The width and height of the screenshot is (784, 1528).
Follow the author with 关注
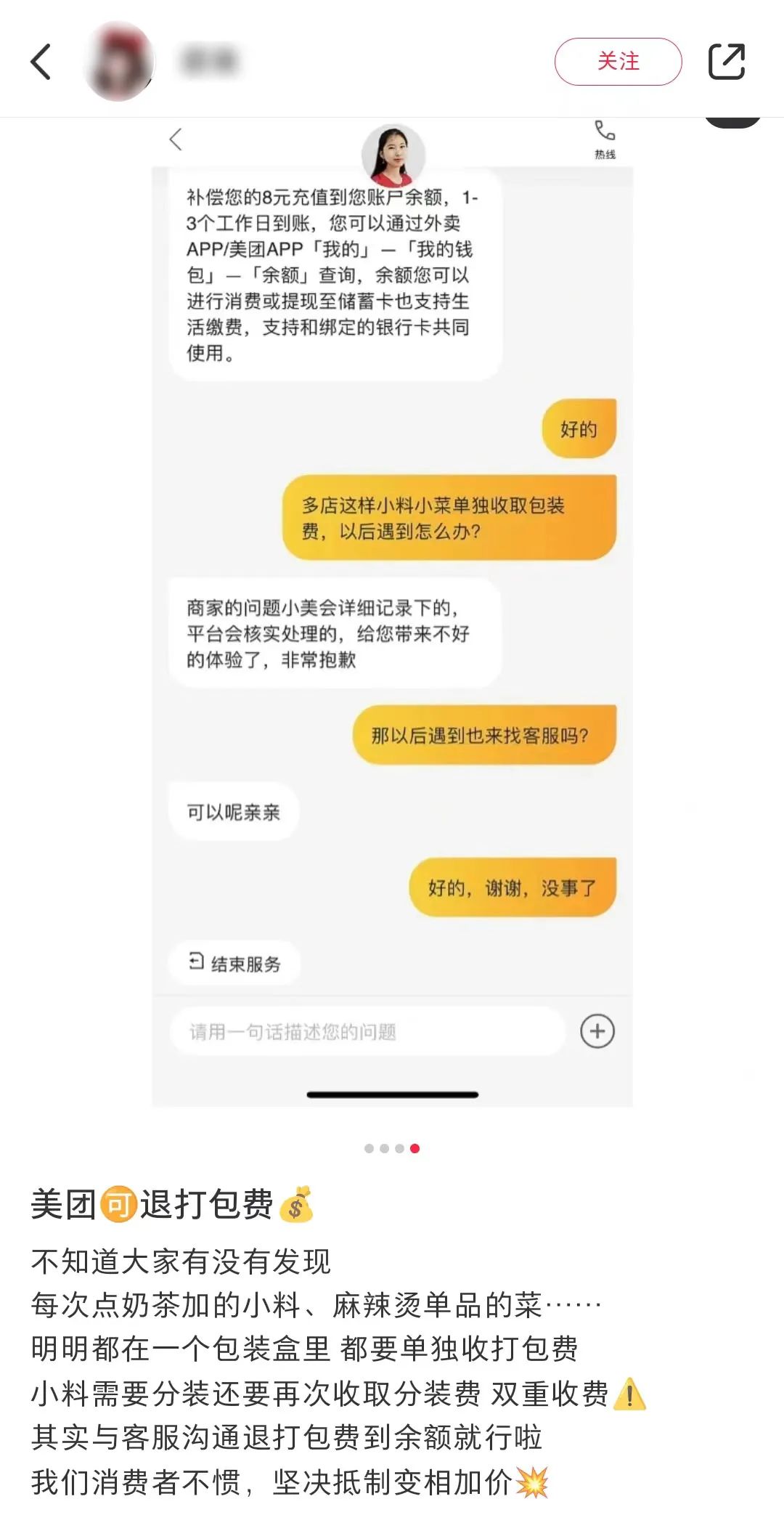618,62
